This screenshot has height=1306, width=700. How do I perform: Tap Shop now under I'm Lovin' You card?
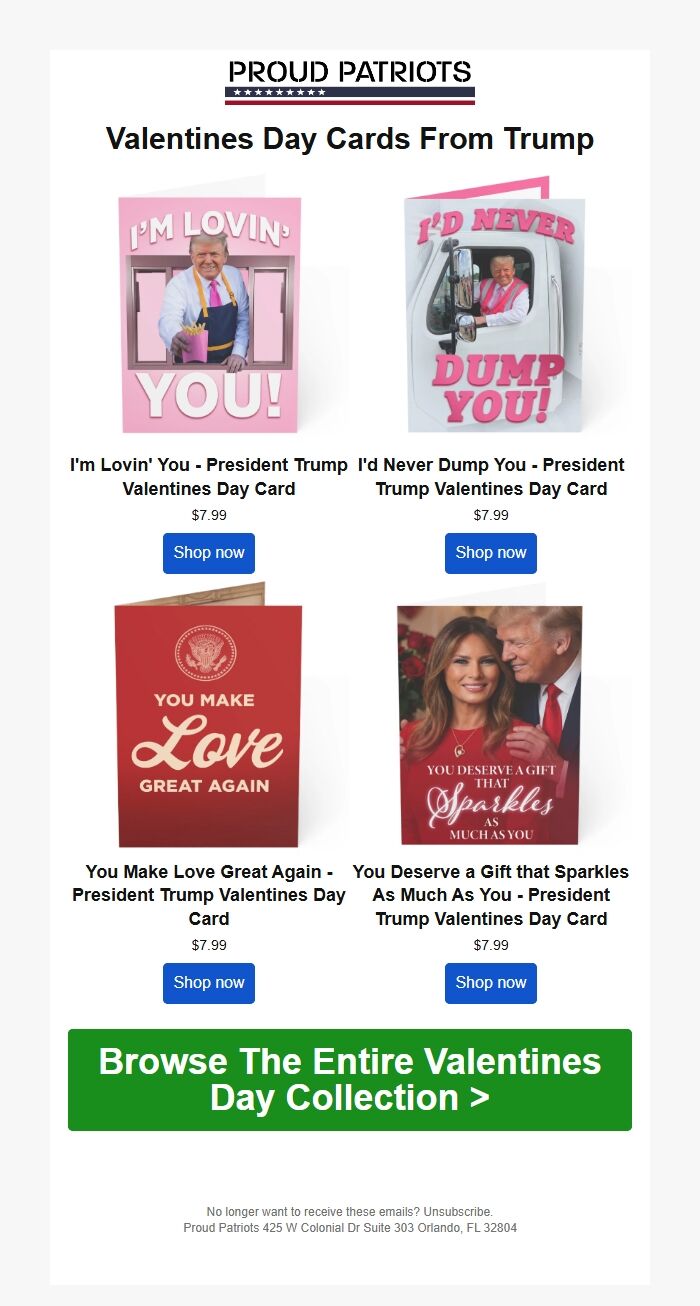(209, 553)
